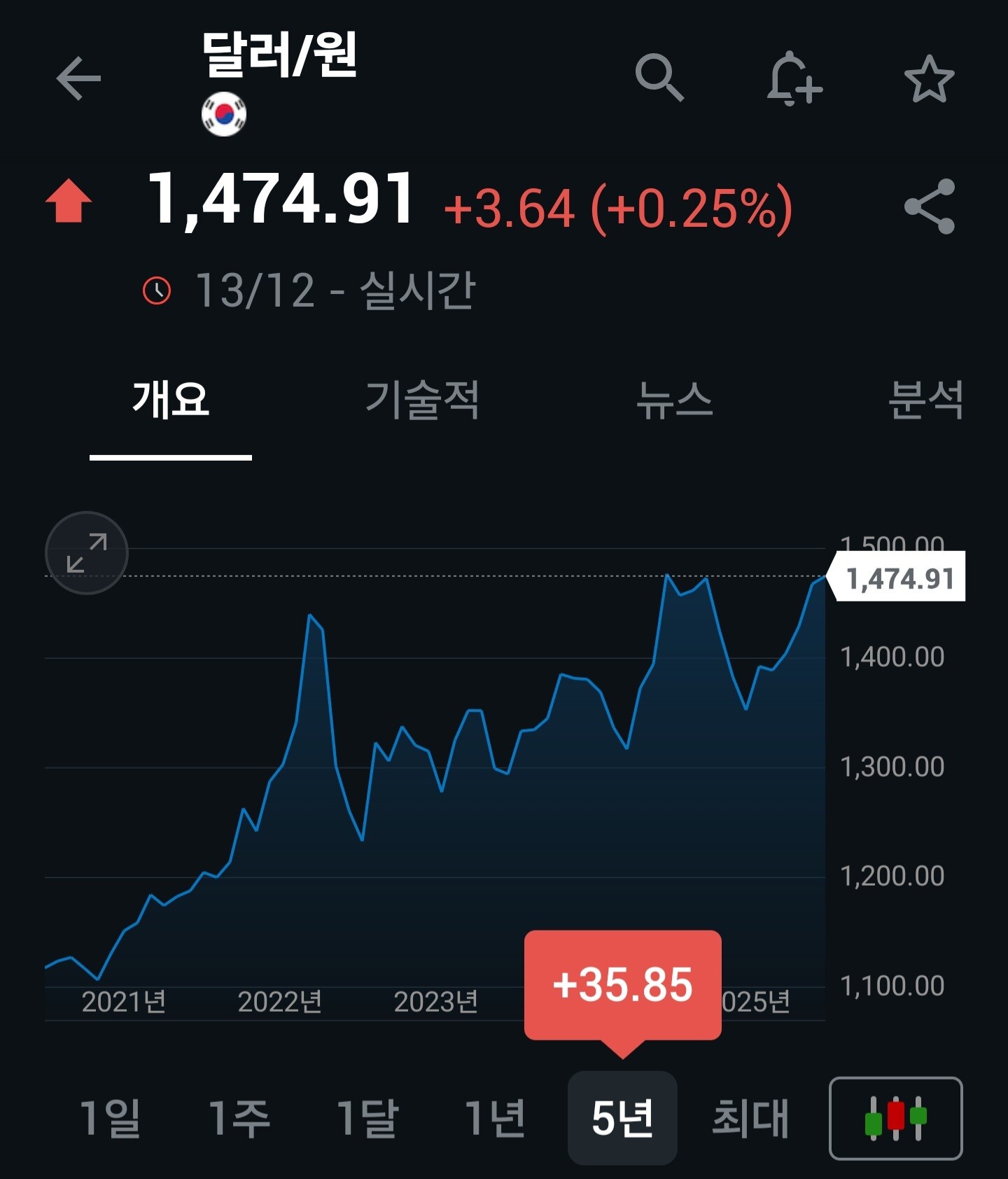Select the 1달 chart range
Viewport: 1008px width, 1179px height.
point(367,1117)
